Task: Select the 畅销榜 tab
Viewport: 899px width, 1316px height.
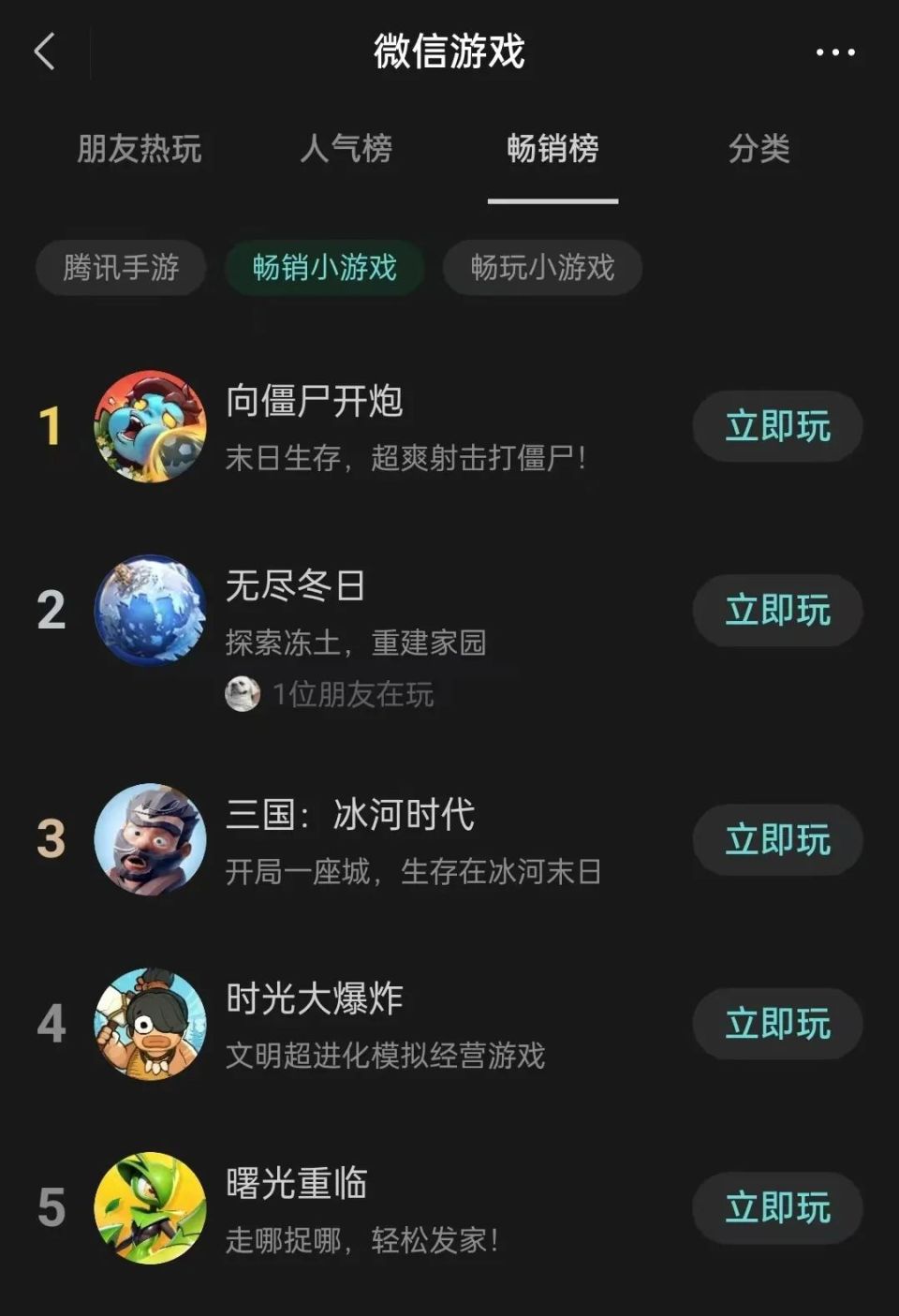Action: (553, 149)
